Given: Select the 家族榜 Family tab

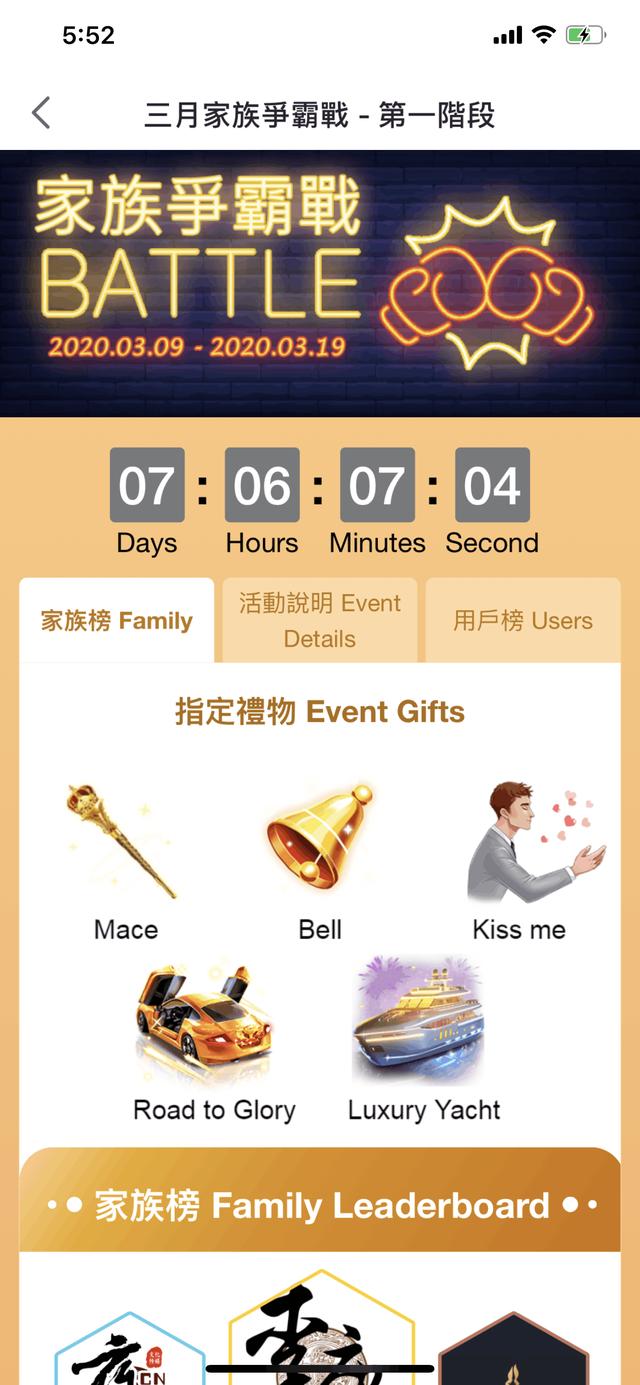Looking at the screenshot, I should tap(117, 621).
